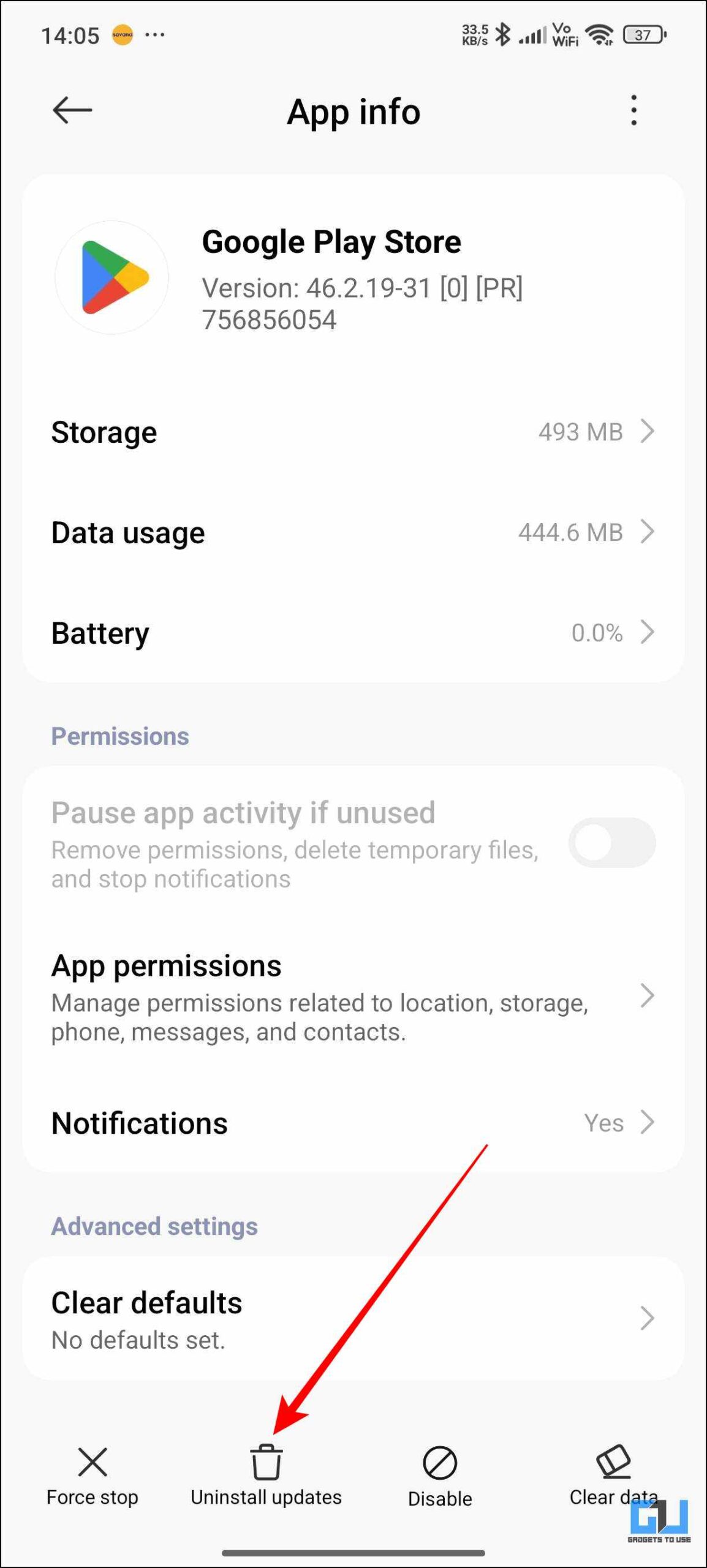This screenshot has width=707, height=1568.
Task: Disable the Google Play Store app
Action: point(440,1477)
